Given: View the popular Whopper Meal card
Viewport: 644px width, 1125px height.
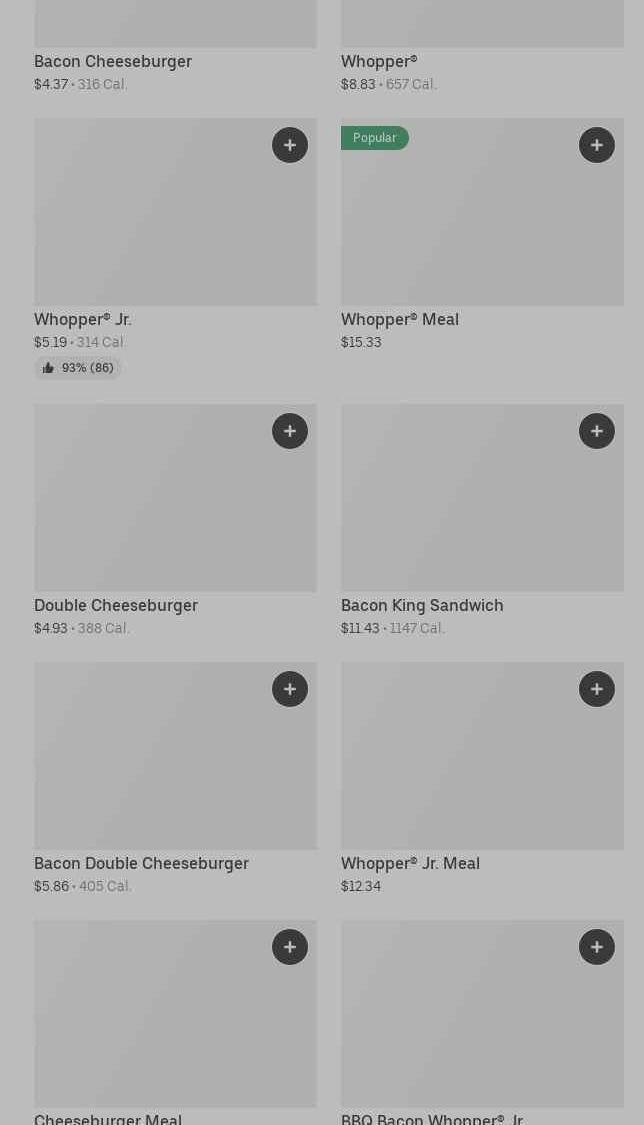Looking at the screenshot, I should [x=482, y=235].
